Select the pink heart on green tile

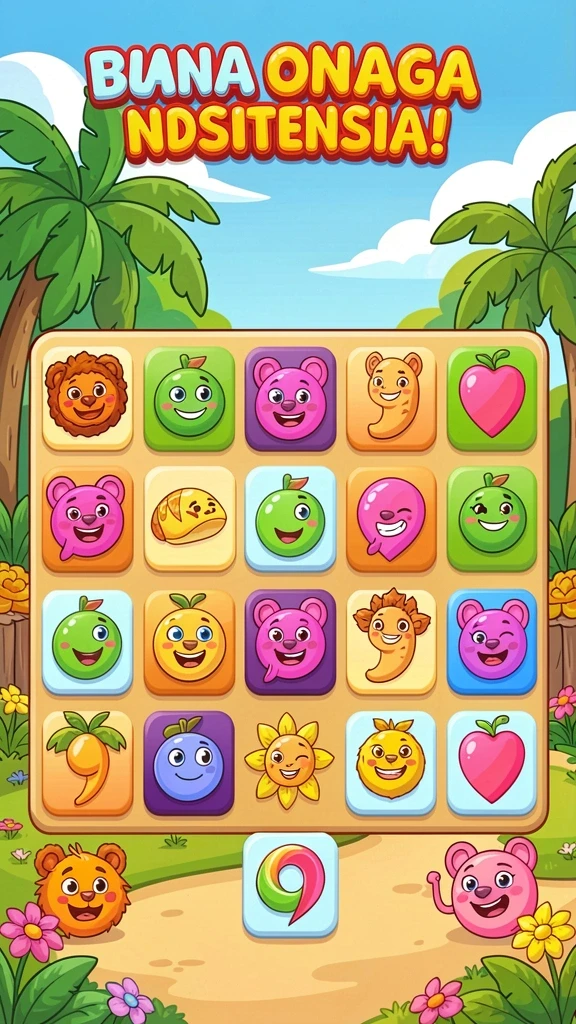click(492, 398)
